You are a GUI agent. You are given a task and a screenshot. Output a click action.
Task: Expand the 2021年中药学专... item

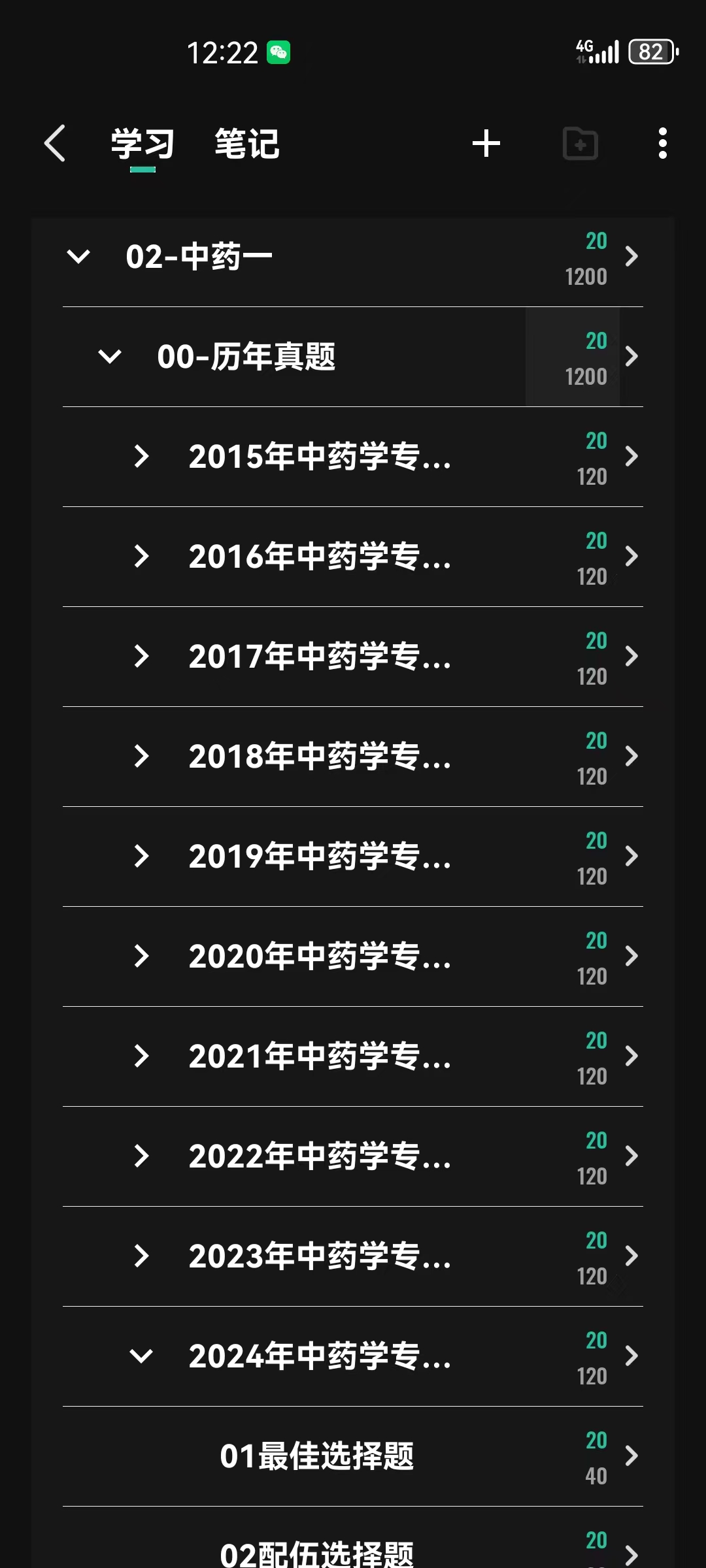(141, 1056)
